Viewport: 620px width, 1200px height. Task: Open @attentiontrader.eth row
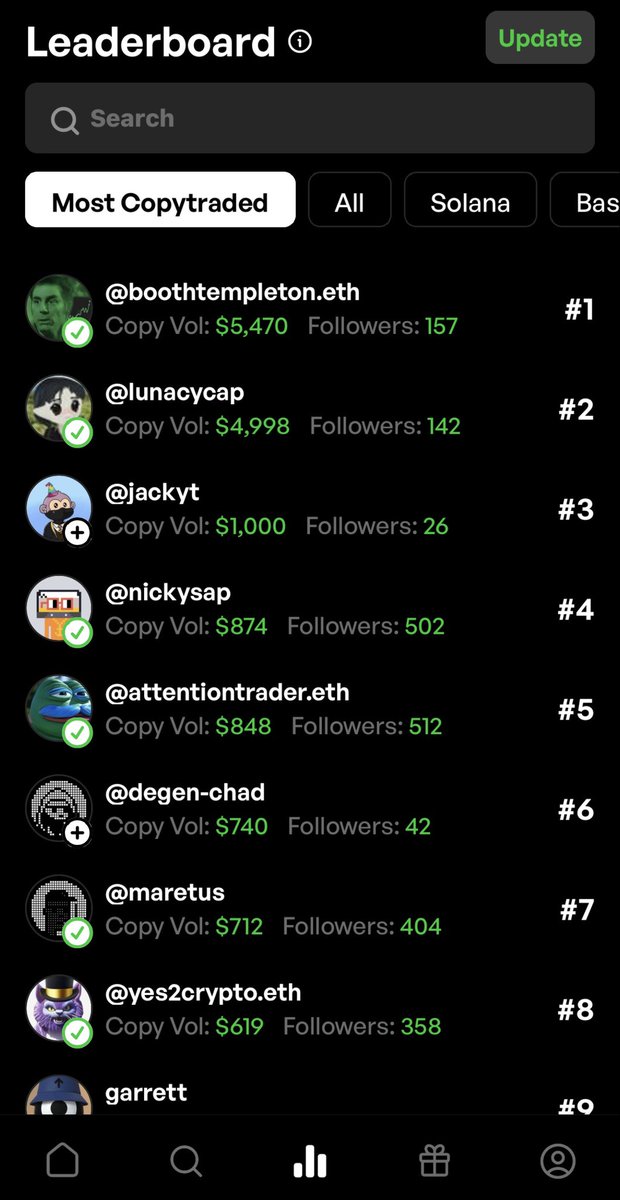pos(227,693)
